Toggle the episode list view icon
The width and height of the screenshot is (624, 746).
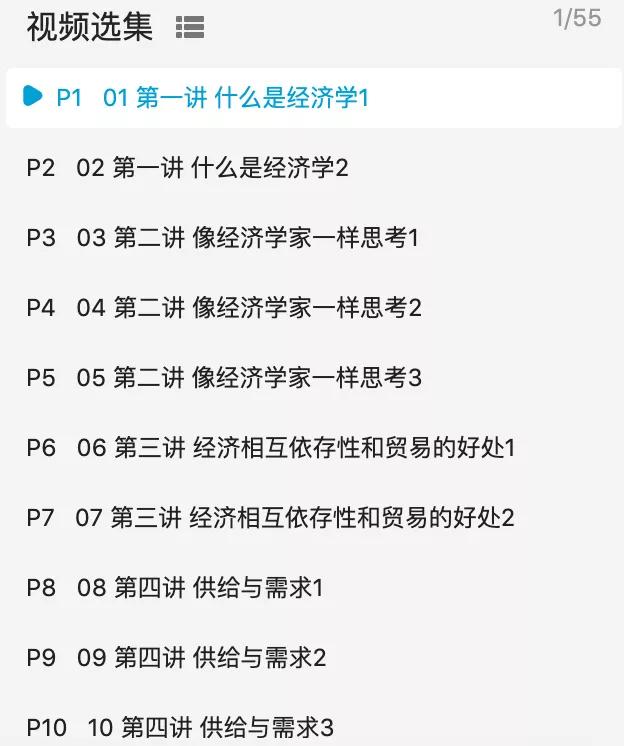[189, 28]
